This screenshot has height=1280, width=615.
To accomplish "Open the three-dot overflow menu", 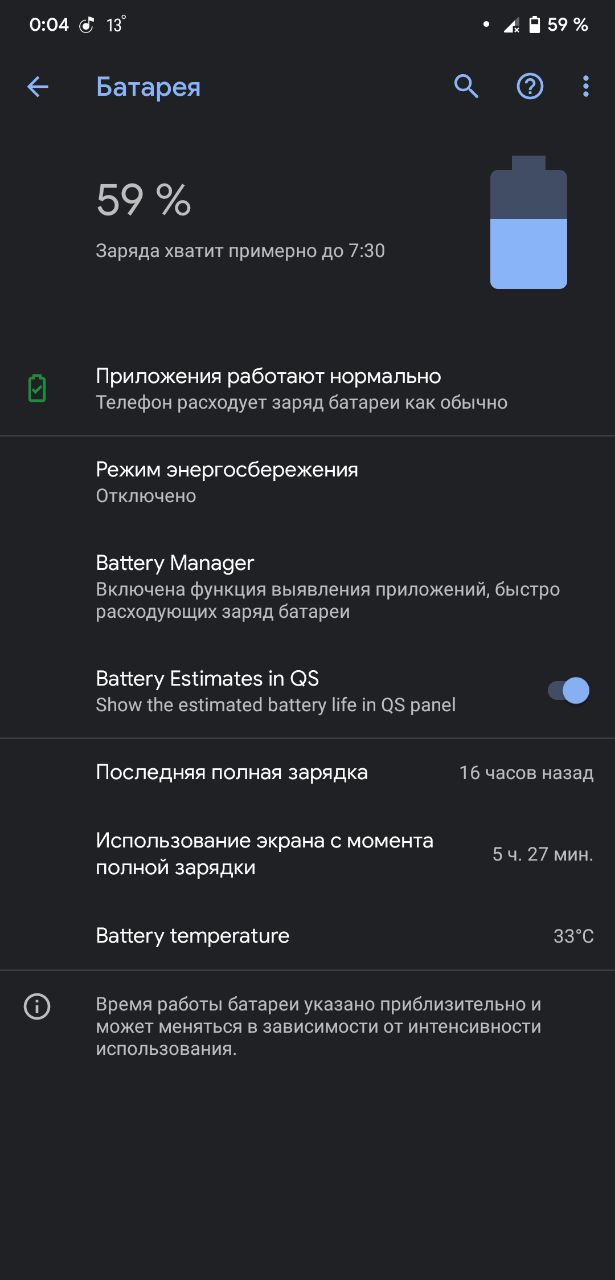I will [586, 87].
